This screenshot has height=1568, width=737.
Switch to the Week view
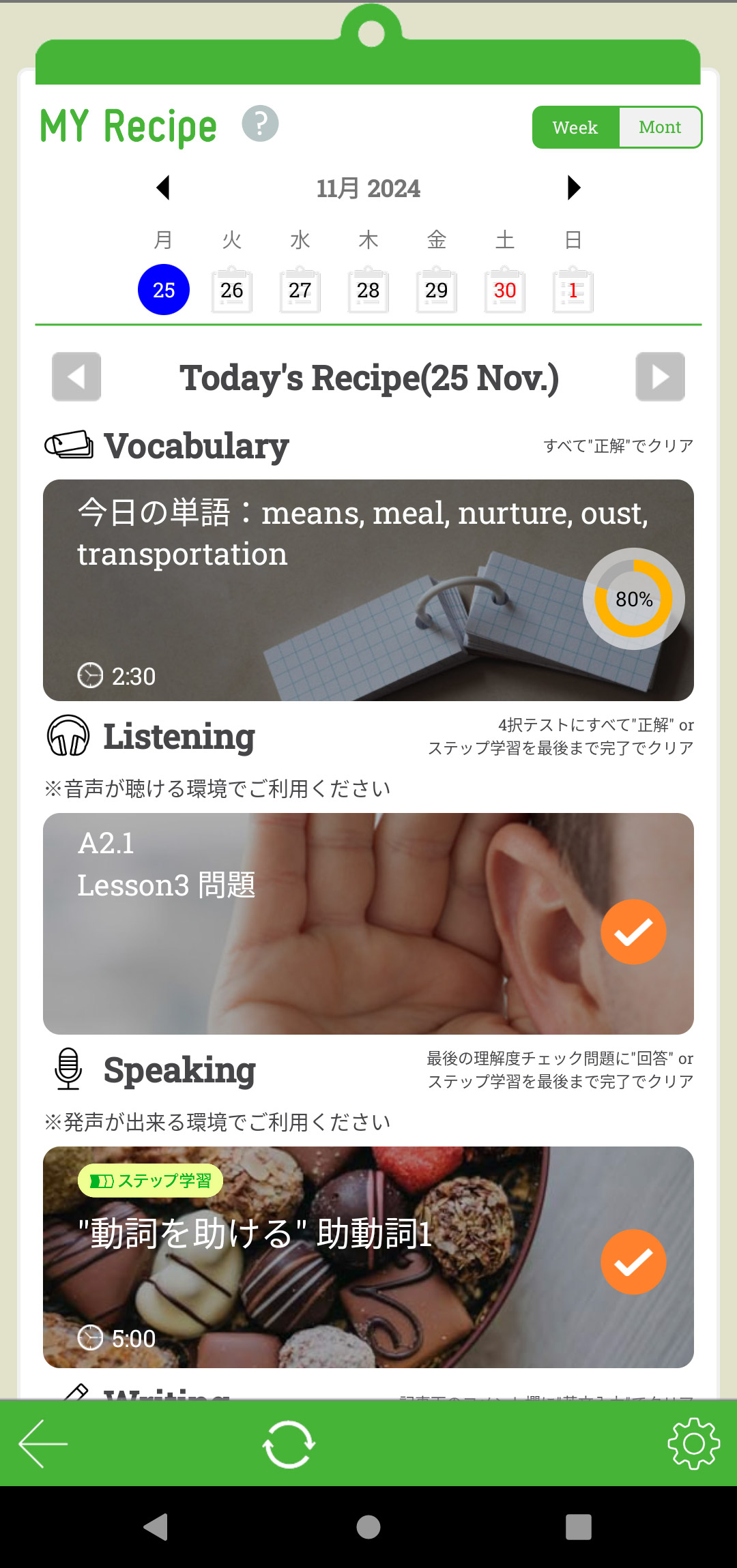[575, 128]
